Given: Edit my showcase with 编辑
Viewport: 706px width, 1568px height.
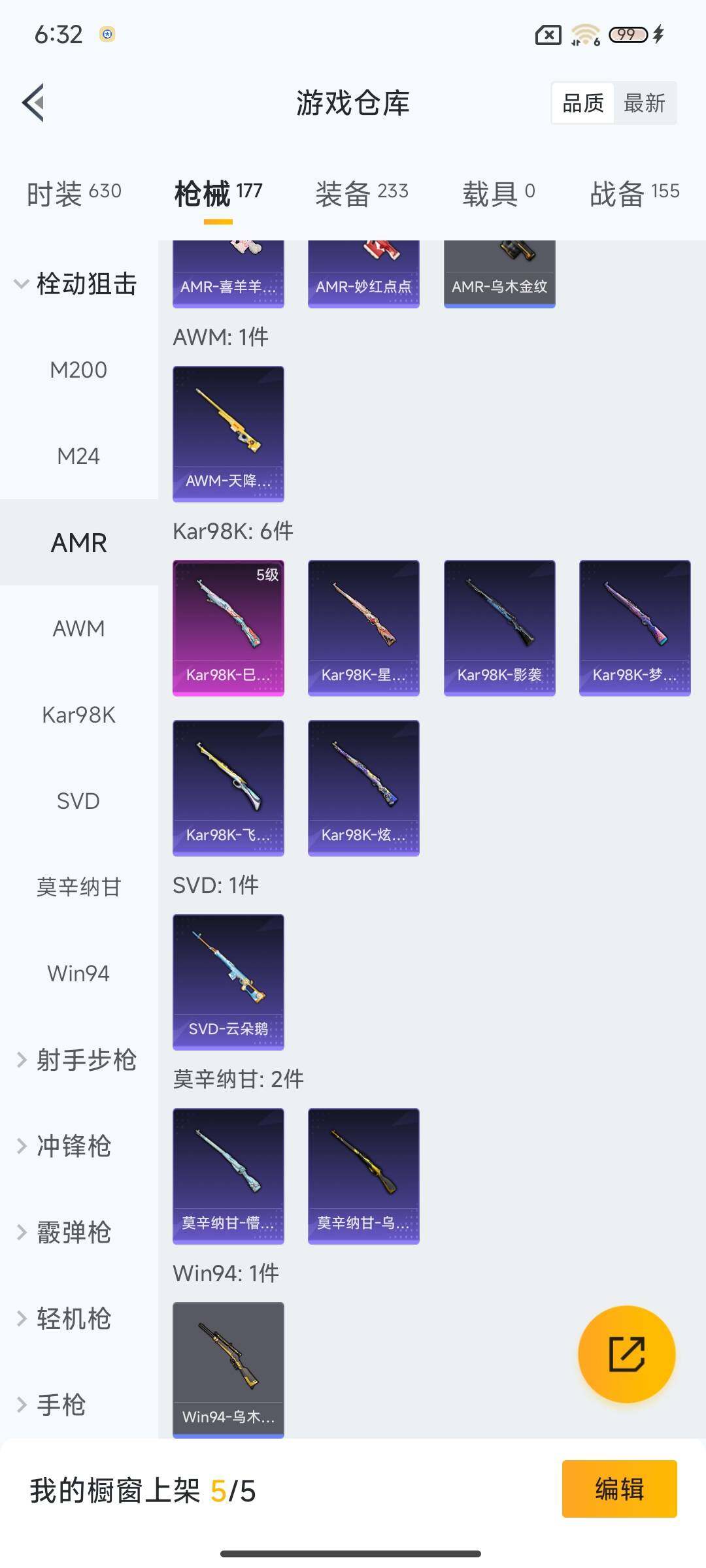Looking at the screenshot, I should tap(619, 1489).
